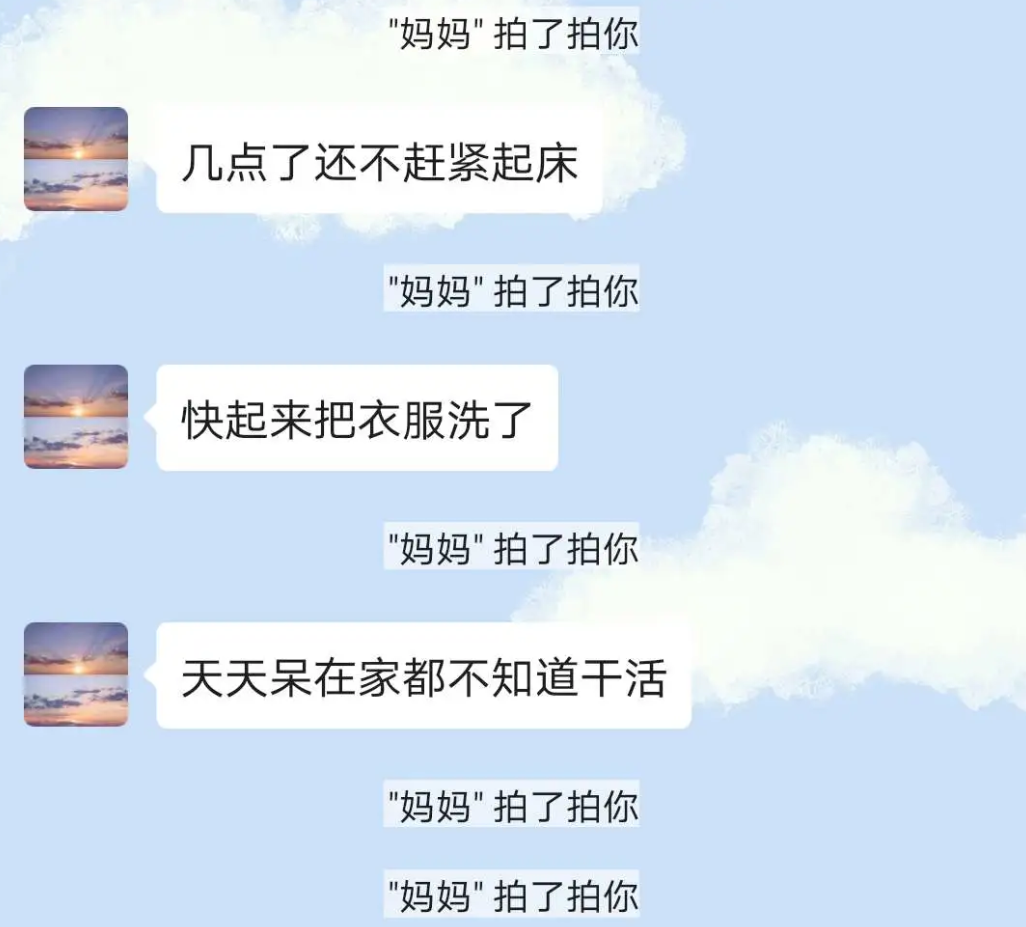View profile from avatar beside "天天呆在家都不知道干活"

pos(76,674)
